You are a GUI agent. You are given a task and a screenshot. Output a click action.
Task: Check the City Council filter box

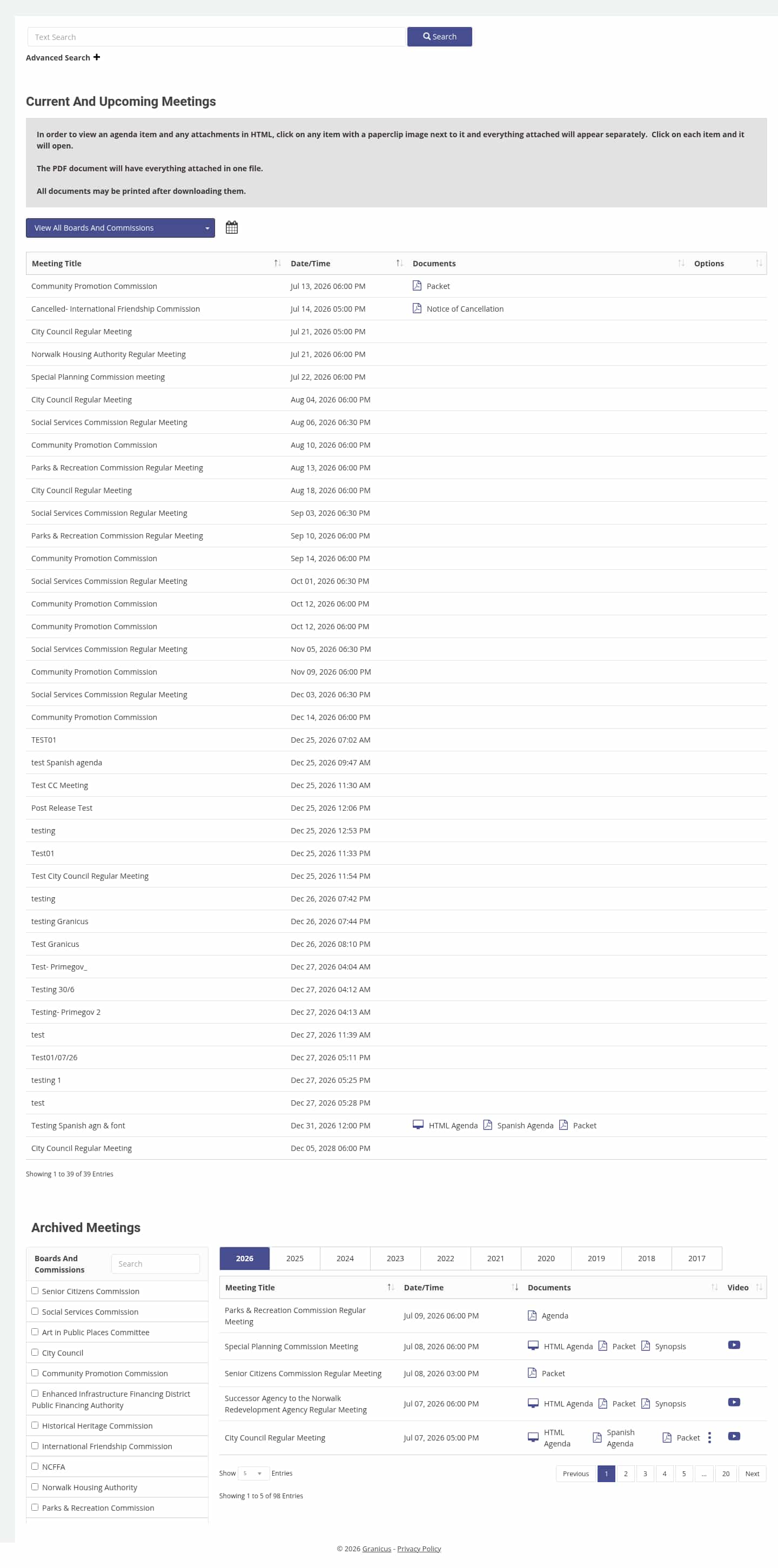35,1352
